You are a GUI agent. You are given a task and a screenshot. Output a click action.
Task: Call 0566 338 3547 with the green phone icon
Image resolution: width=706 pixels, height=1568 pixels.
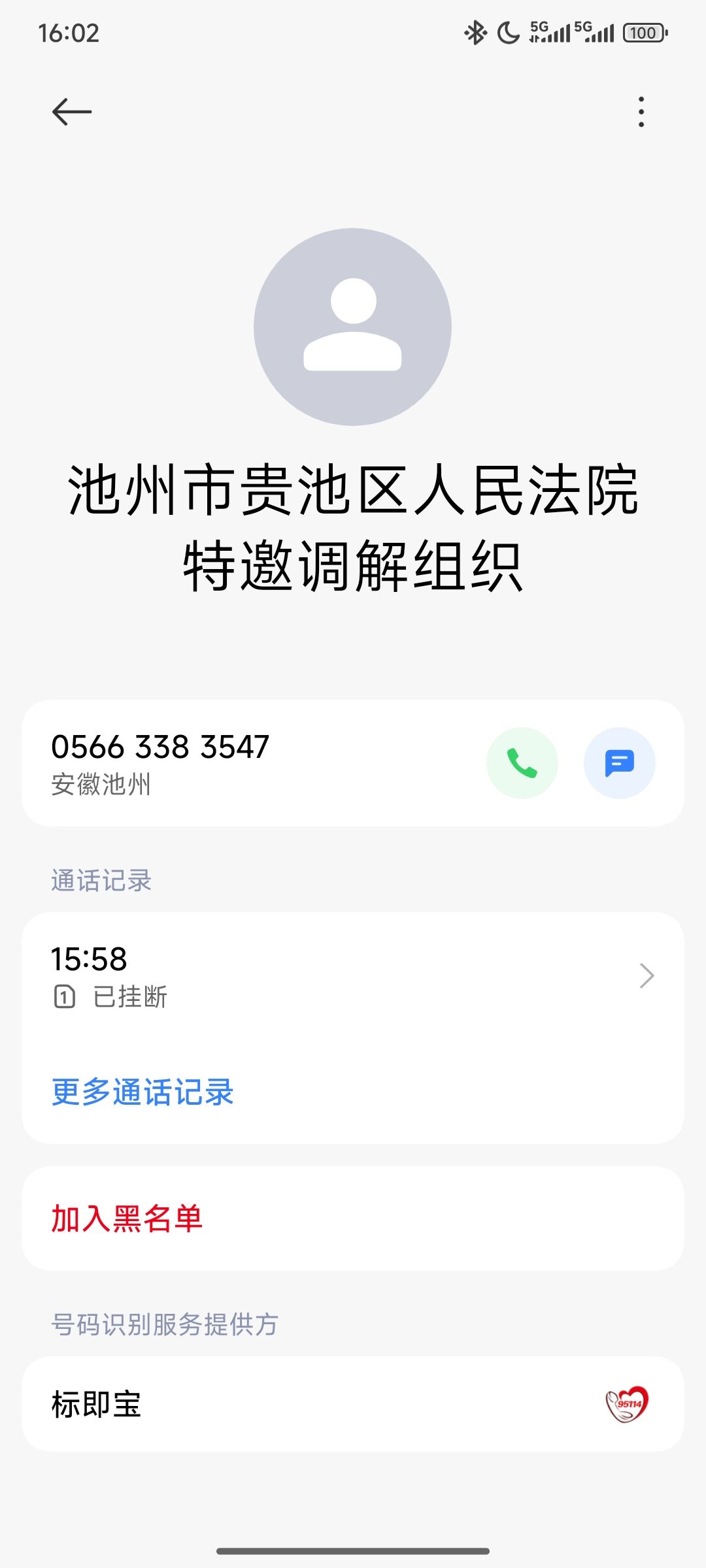522,762
